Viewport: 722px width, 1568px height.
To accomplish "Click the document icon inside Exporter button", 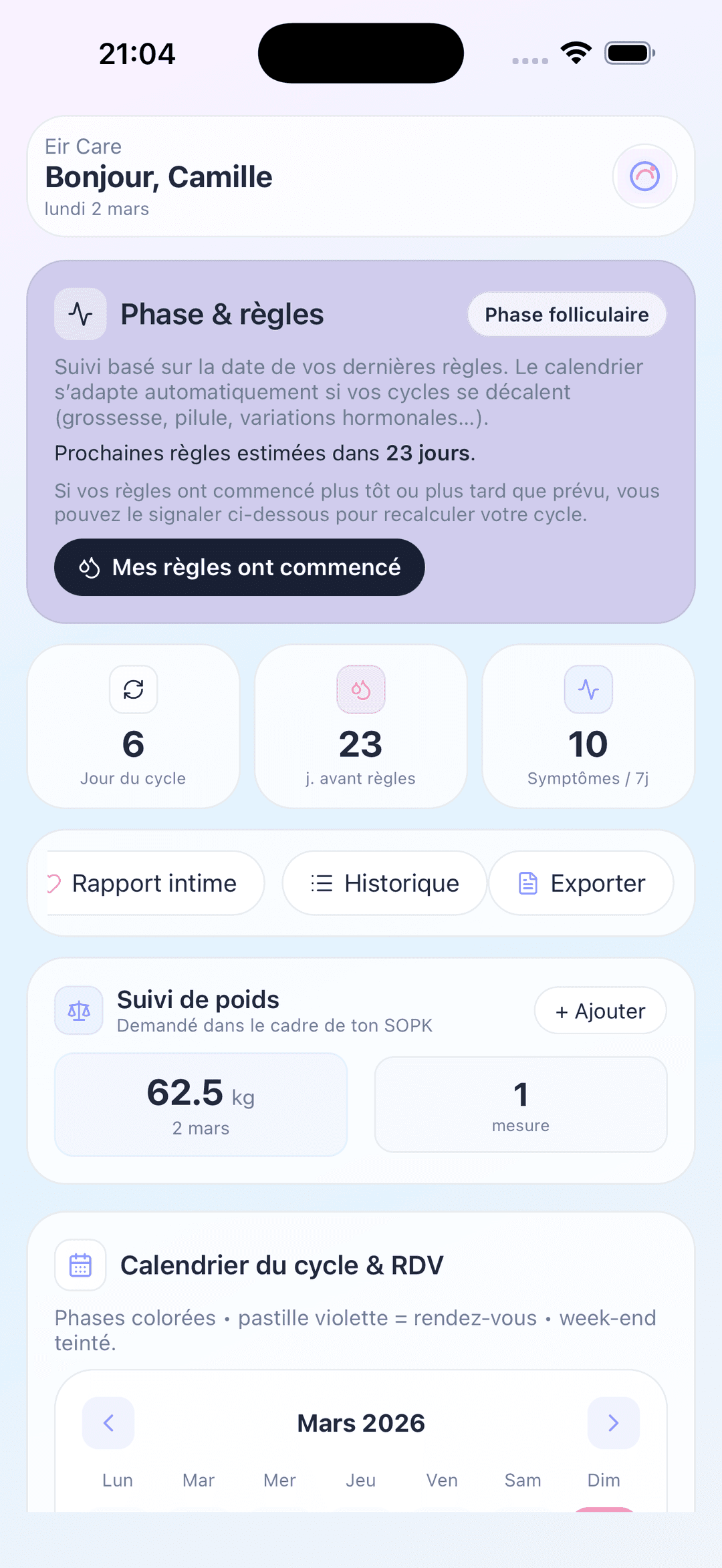I will [529, 883].
